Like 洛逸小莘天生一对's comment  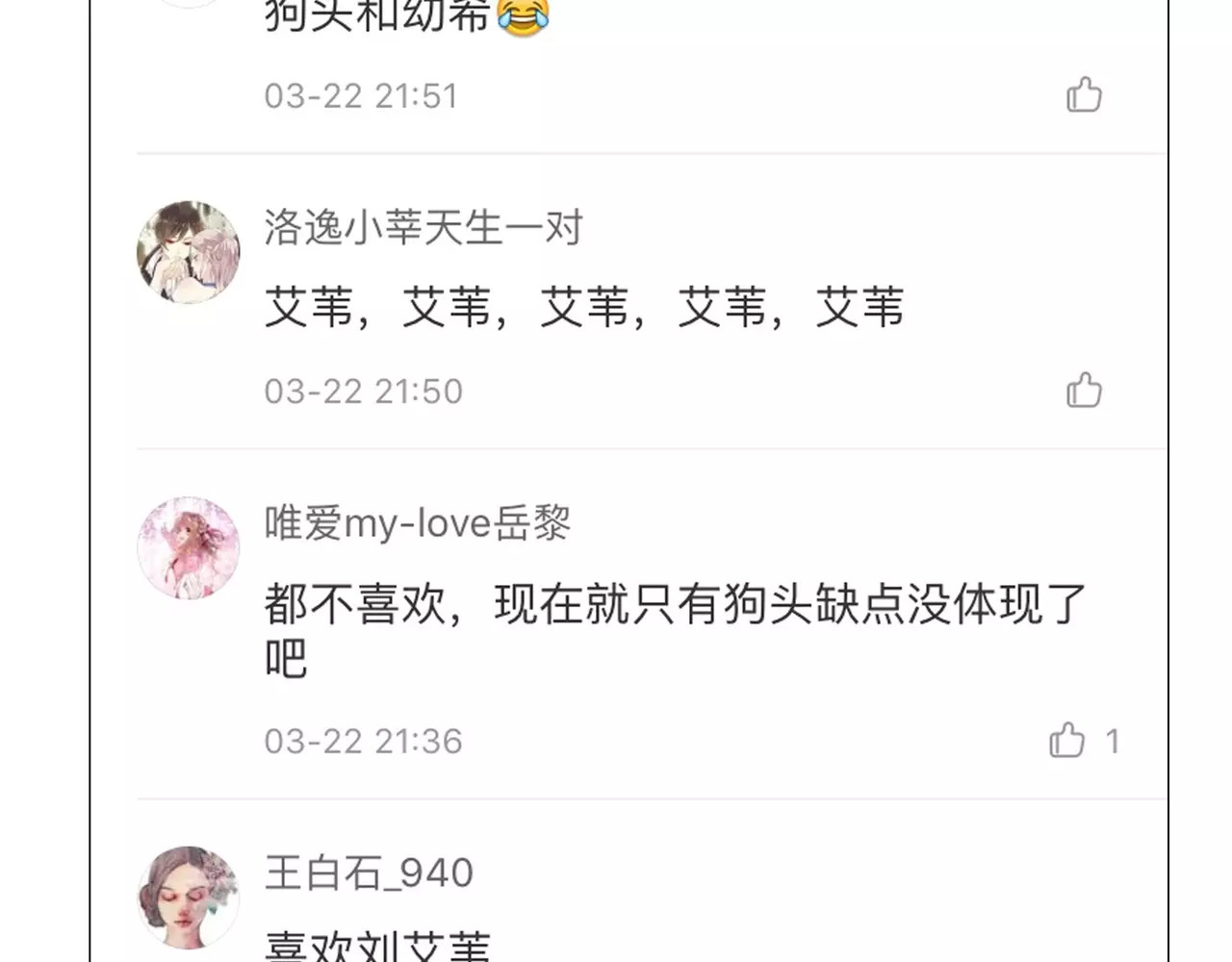[x=1084, y=391]
